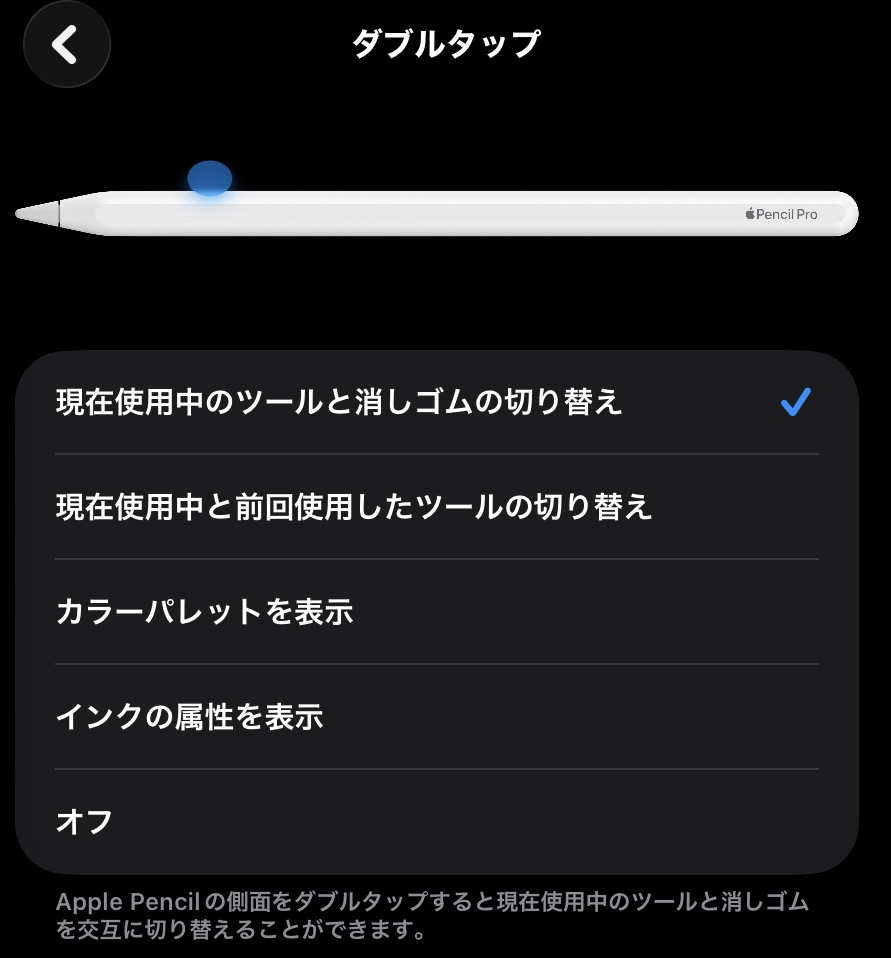This screenshot has height=958, width=891.
Task: Set double tap to オフ
Action: pyautogui.click(x=436, y=823)
